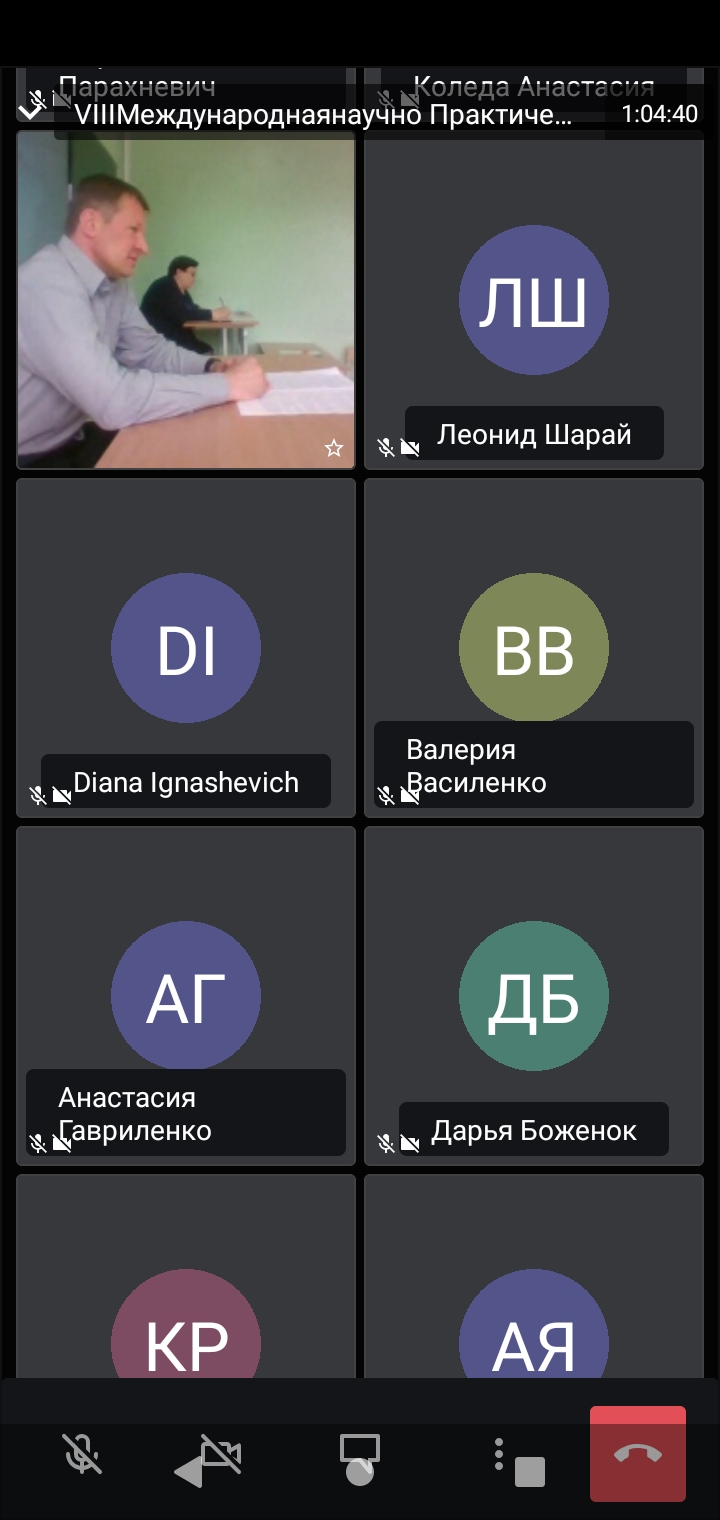Select Diana Ignashevich's participant tile
Image resolution: width=720 pixels, height=1520 pixels.
tap(186, 647)
